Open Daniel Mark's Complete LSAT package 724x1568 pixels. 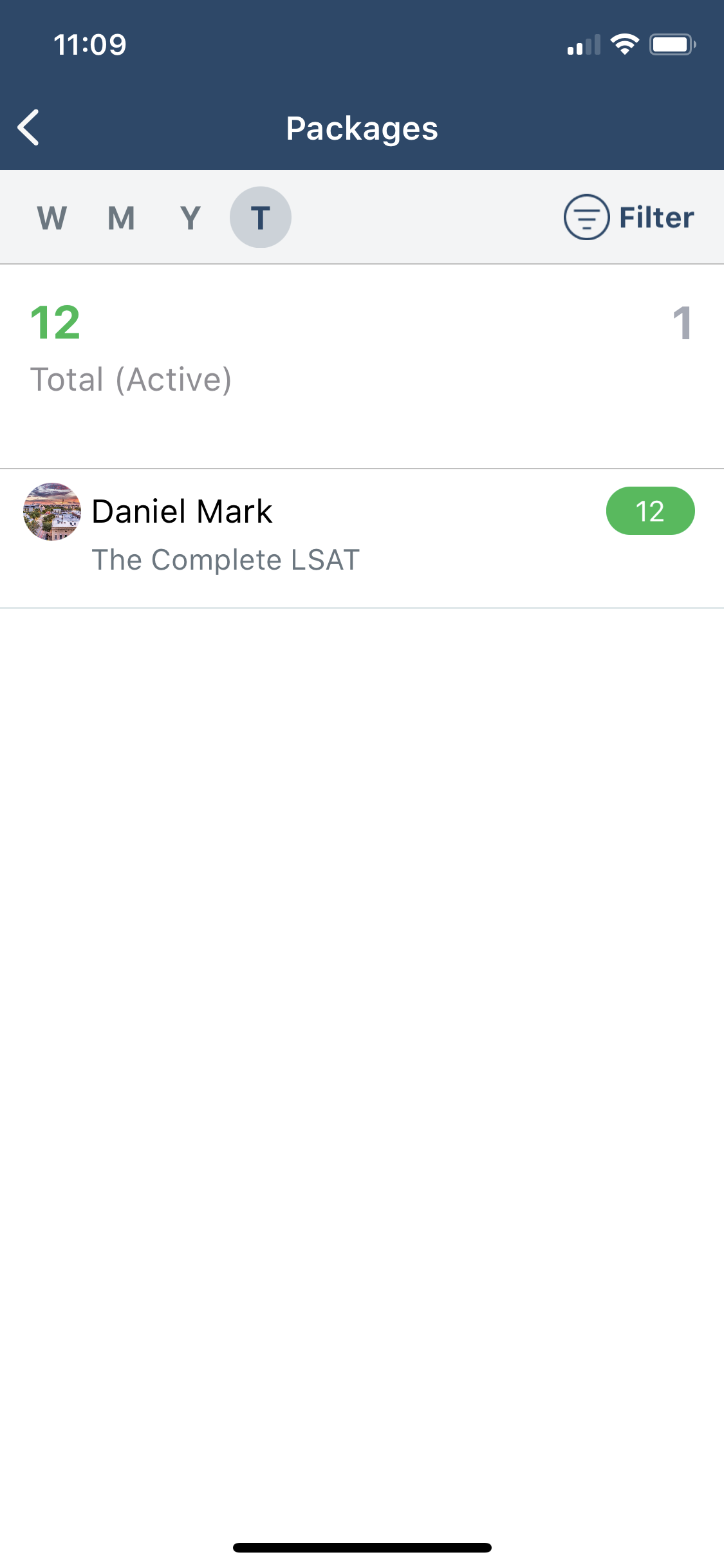(x=362, y=538)
